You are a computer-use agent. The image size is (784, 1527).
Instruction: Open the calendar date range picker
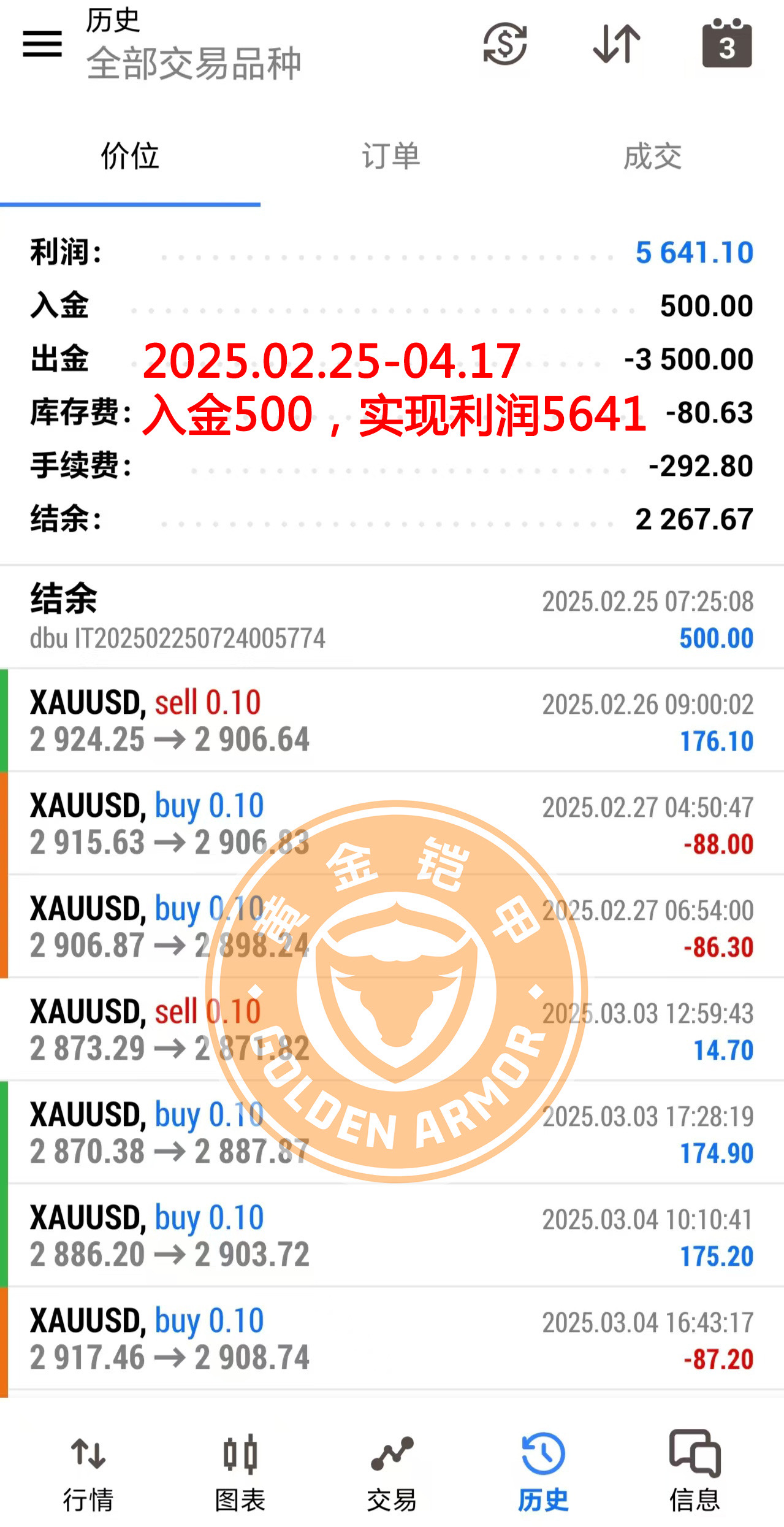coord(727,43)
